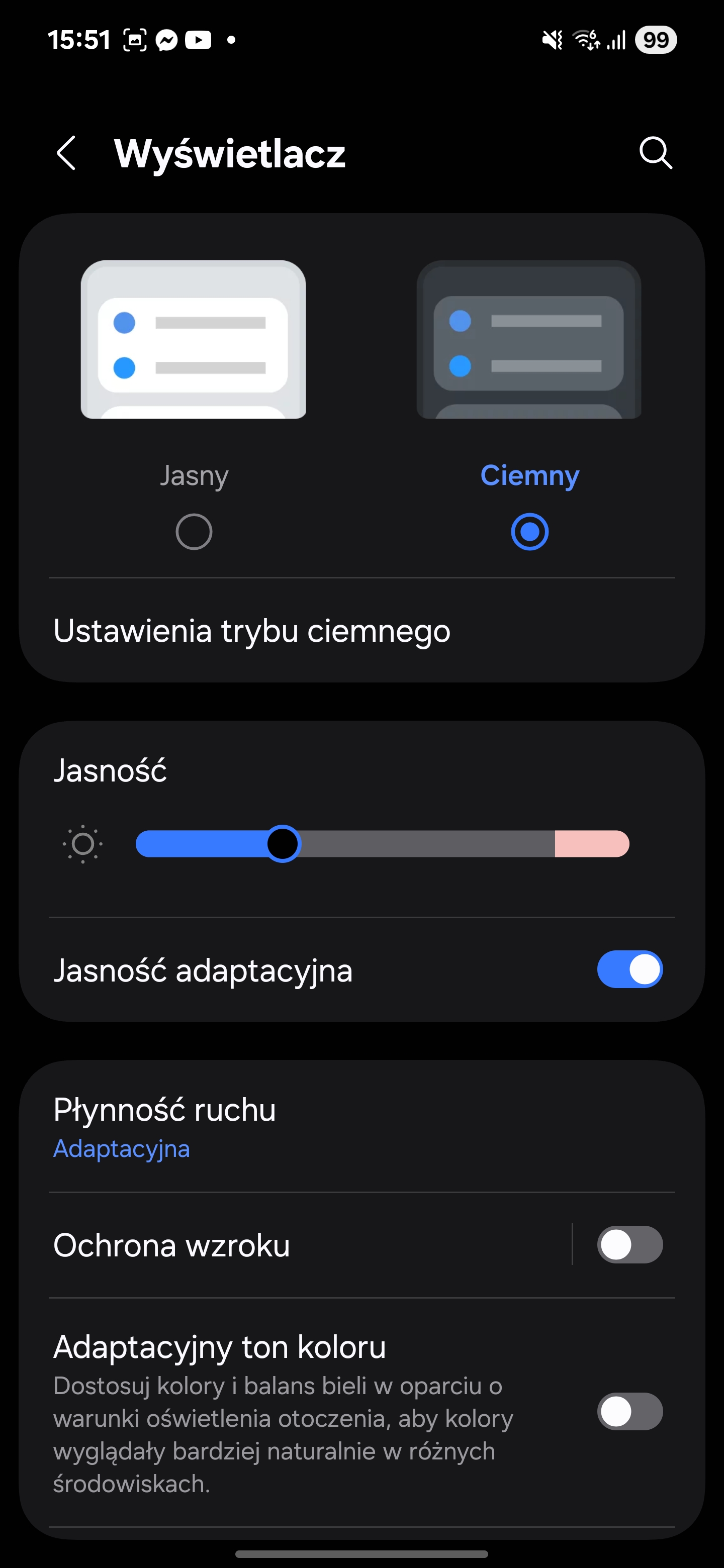Select the Jasny light mode radio button

coord(194,531)
